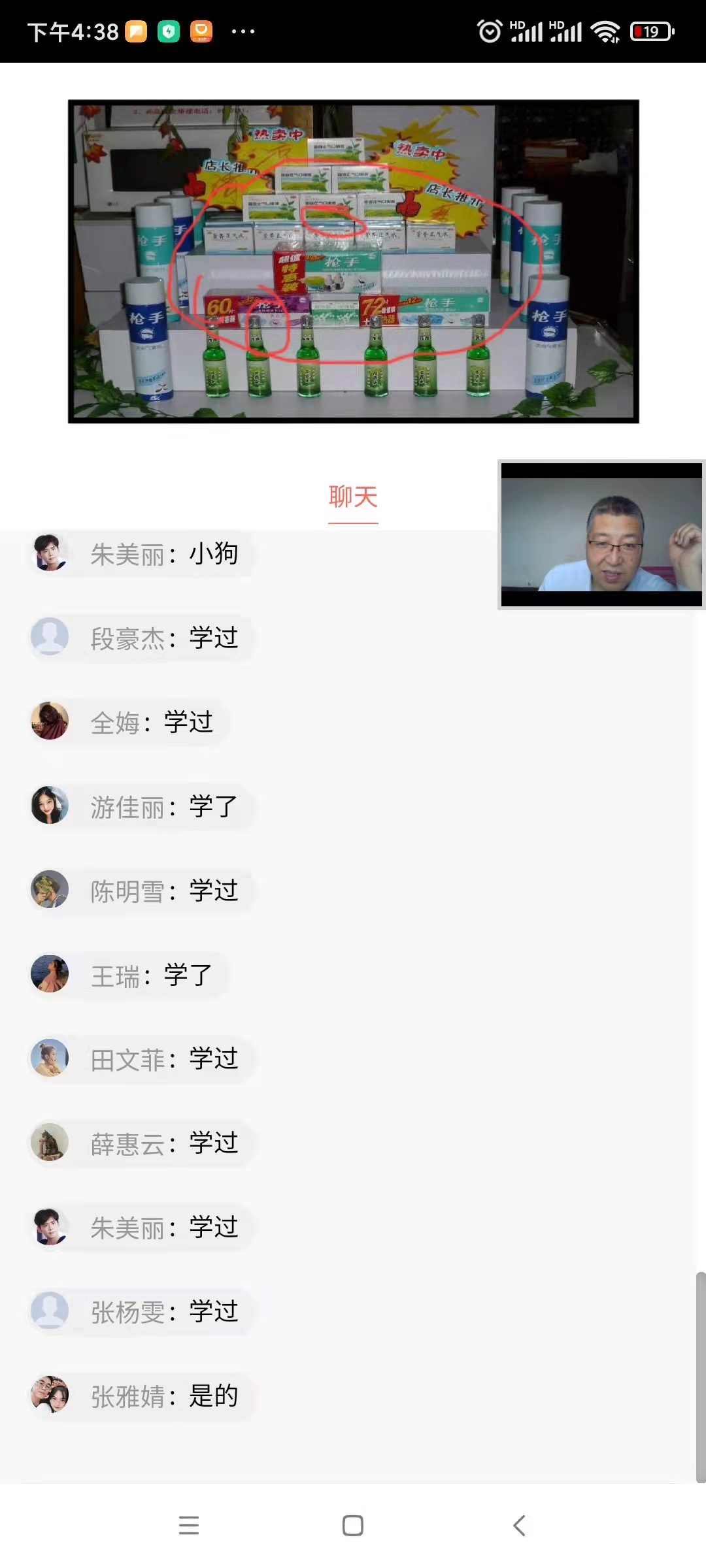Image resolution: width=706 pixels, height=1568 pixels.
Task: Tap the system back button
Action: [x=519, y=1526]
